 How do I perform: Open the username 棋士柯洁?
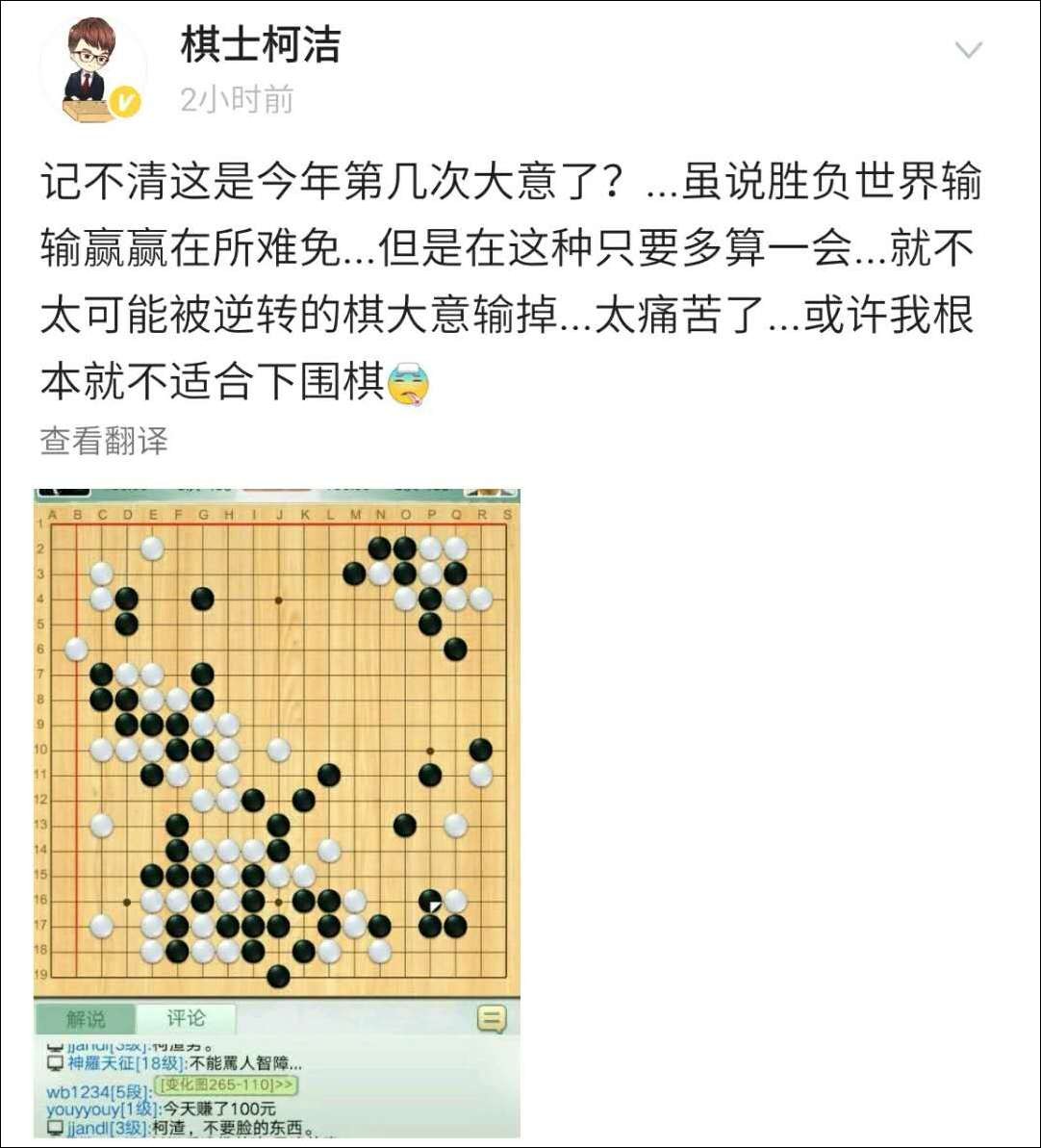click(x=260, y=45)
